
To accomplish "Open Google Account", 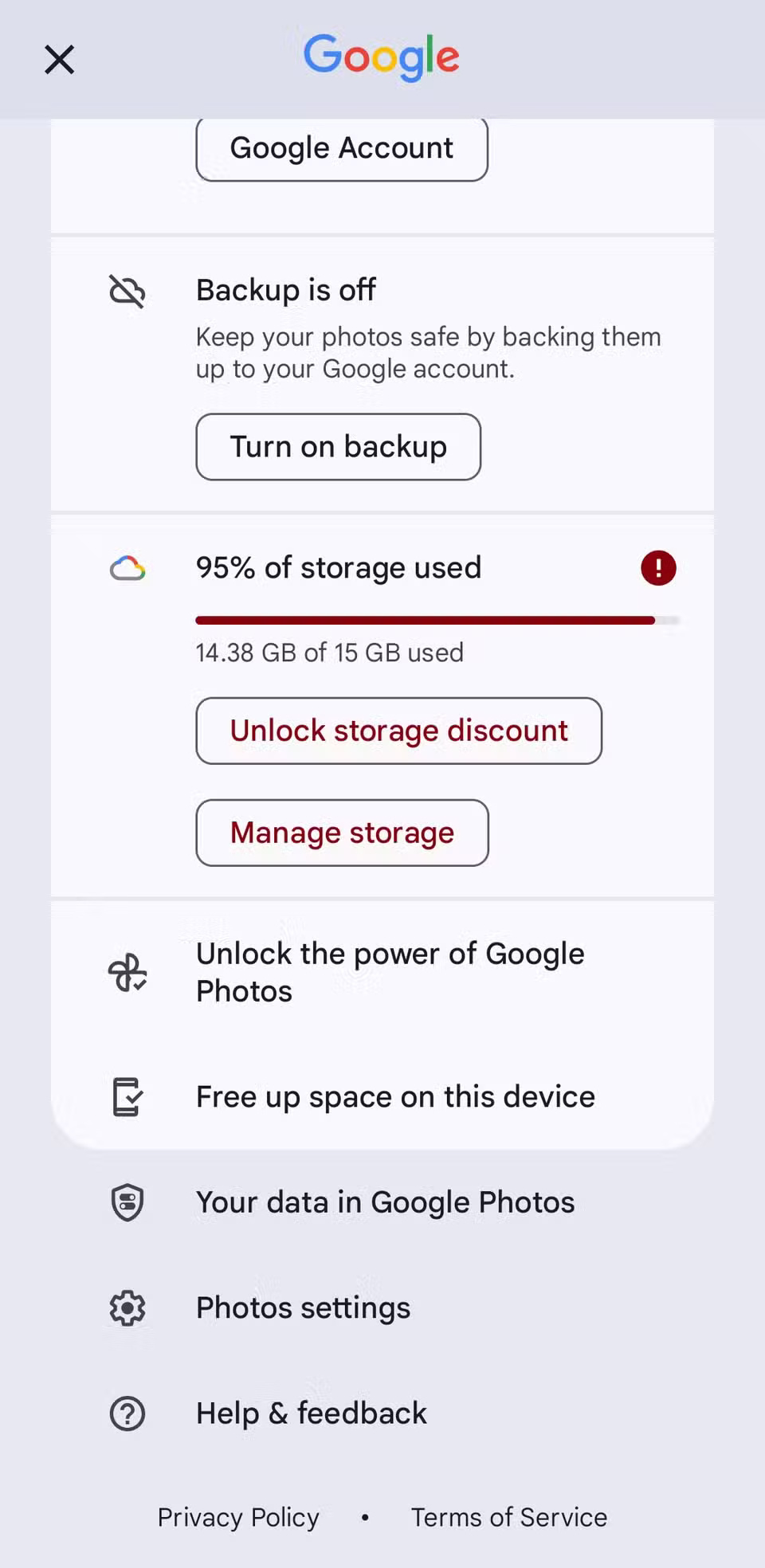I will (341, 148).
